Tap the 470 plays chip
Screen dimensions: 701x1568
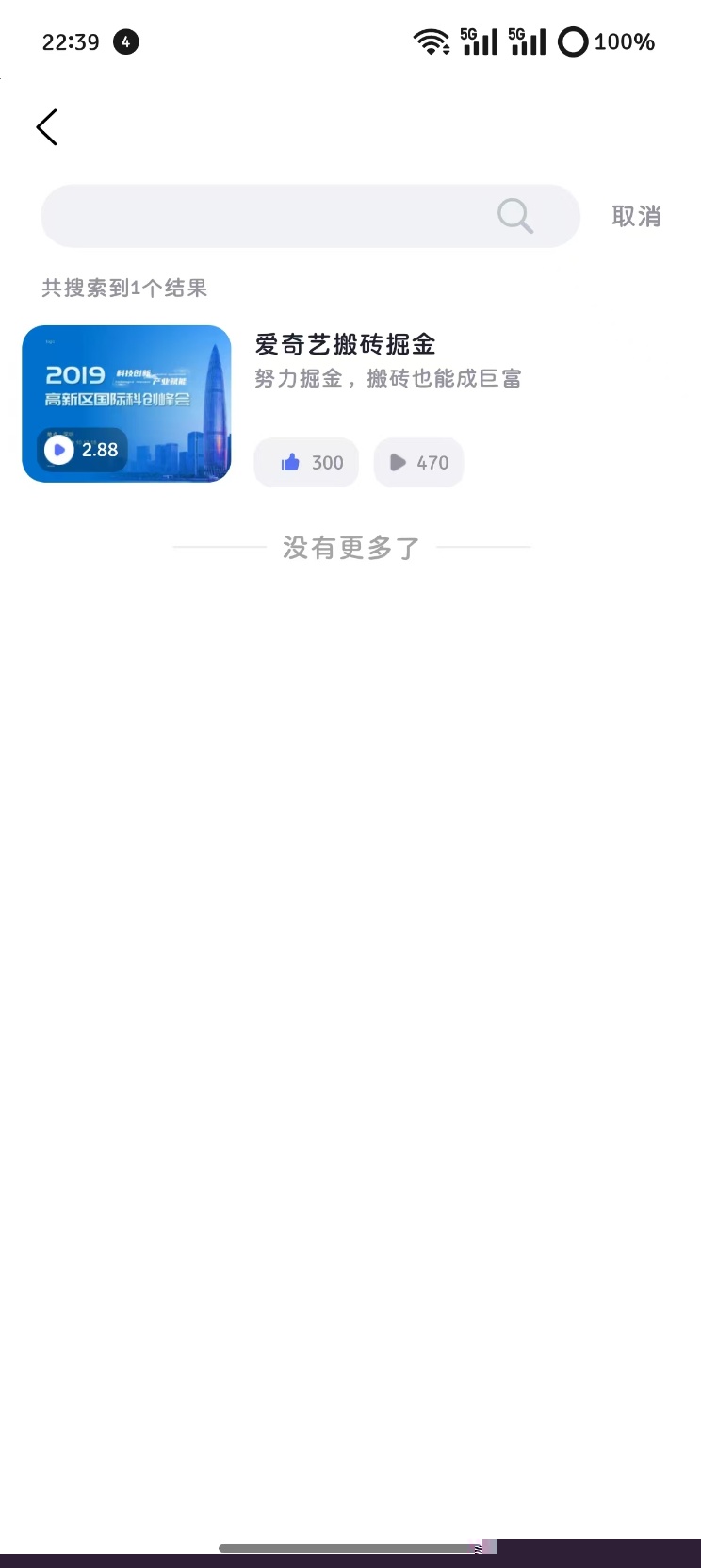pos(418,462)
